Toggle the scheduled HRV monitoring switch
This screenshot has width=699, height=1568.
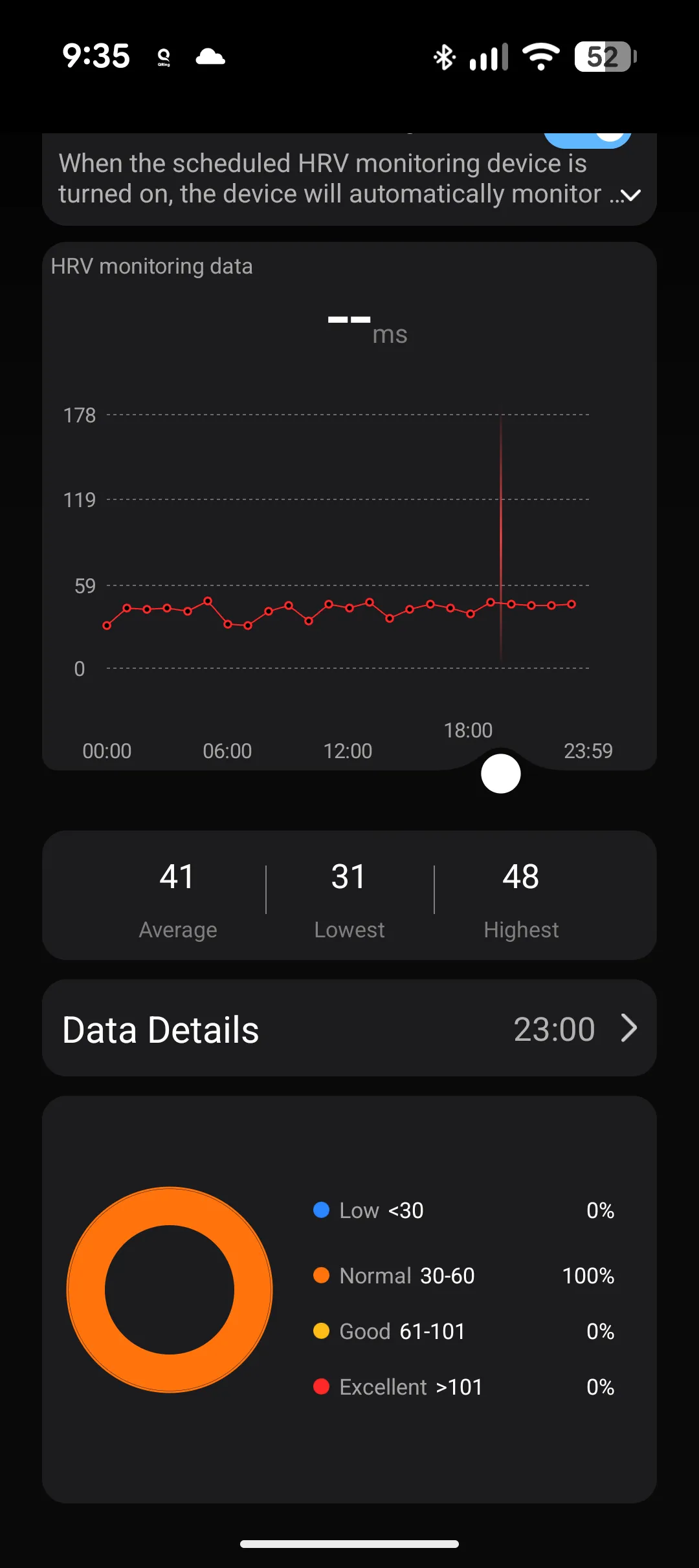tap(588, 138)
